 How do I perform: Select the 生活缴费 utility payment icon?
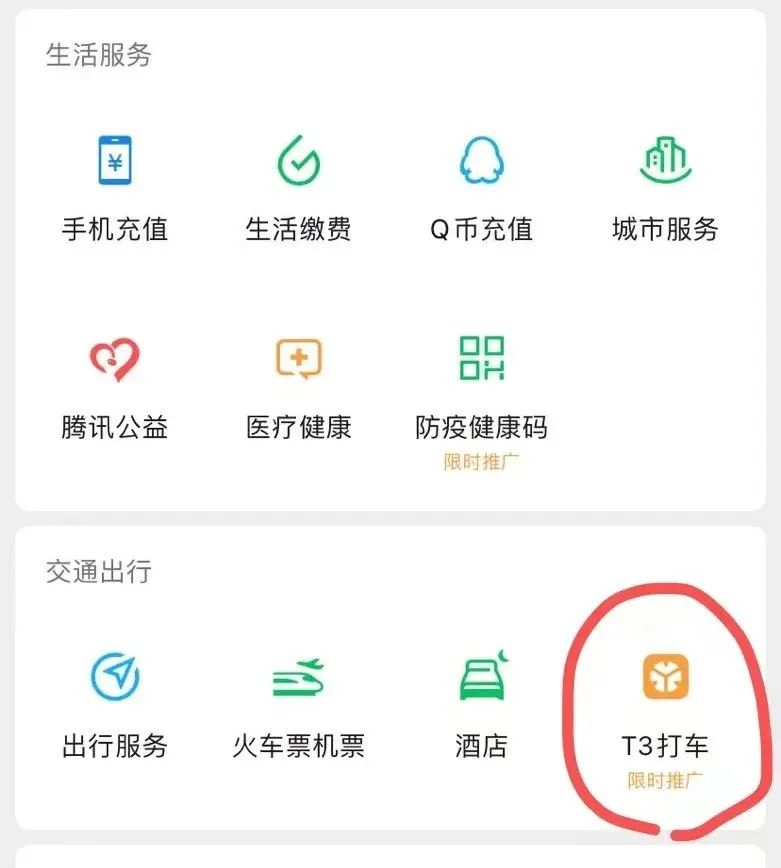click(299, 160)
